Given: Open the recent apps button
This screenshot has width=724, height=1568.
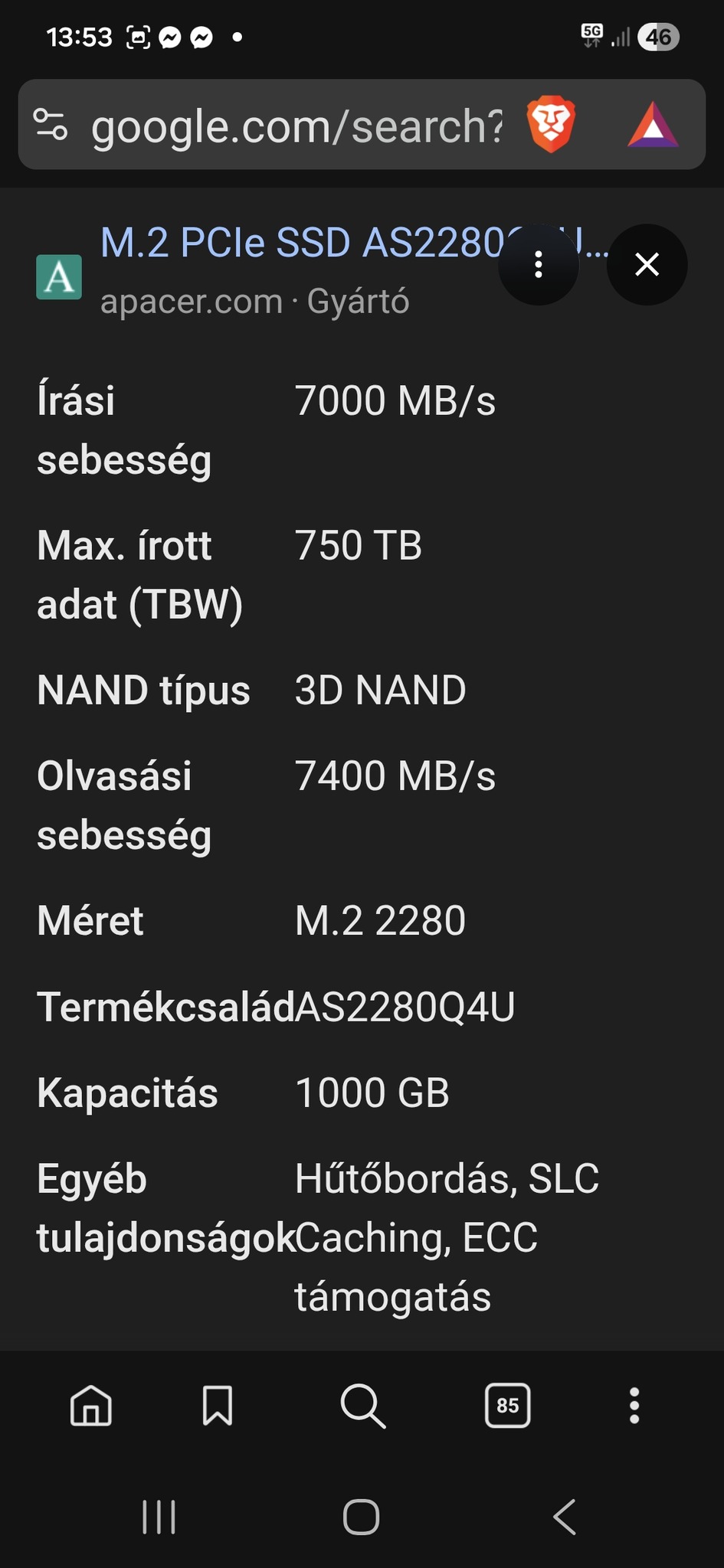Looking at the screenshot, I should (159, 1517).
